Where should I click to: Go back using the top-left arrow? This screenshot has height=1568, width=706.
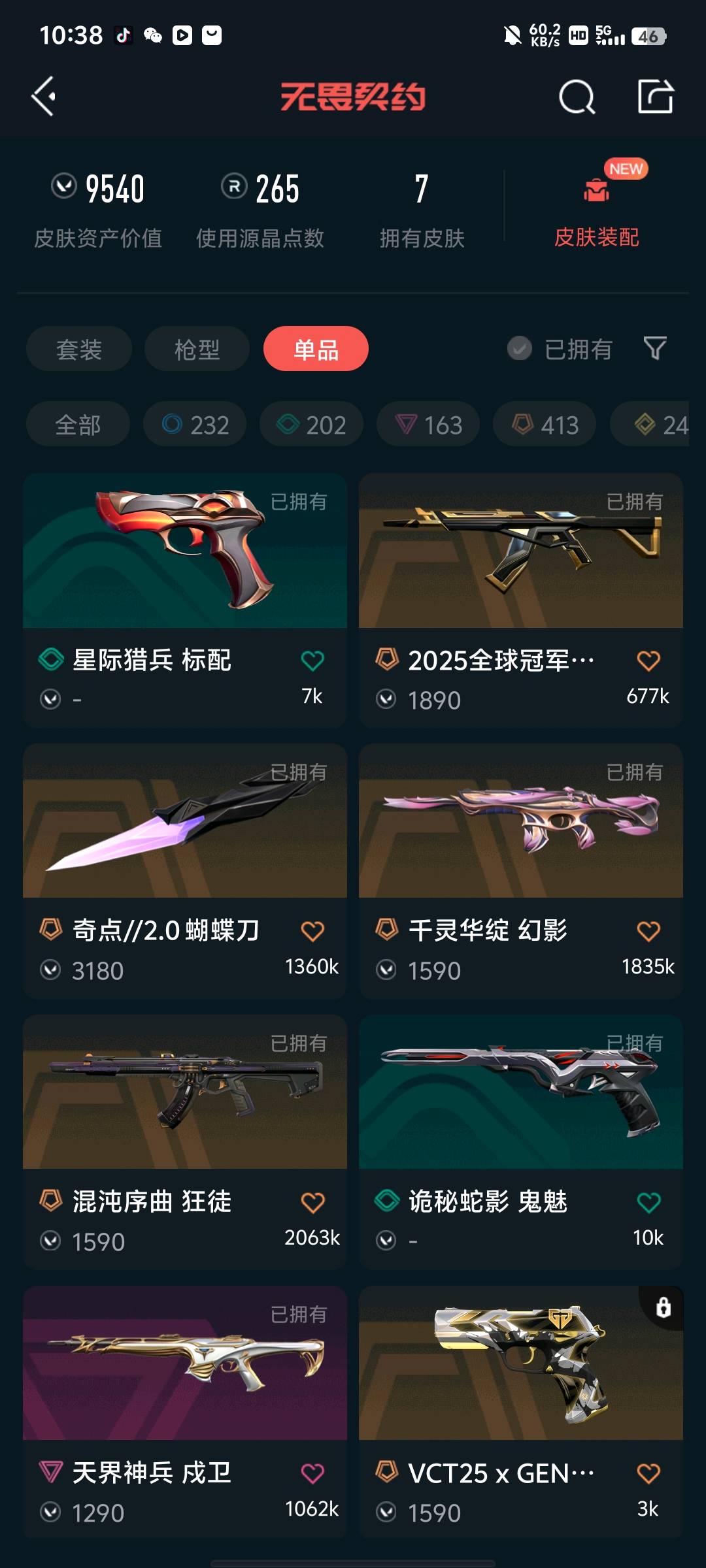(44, 97)
